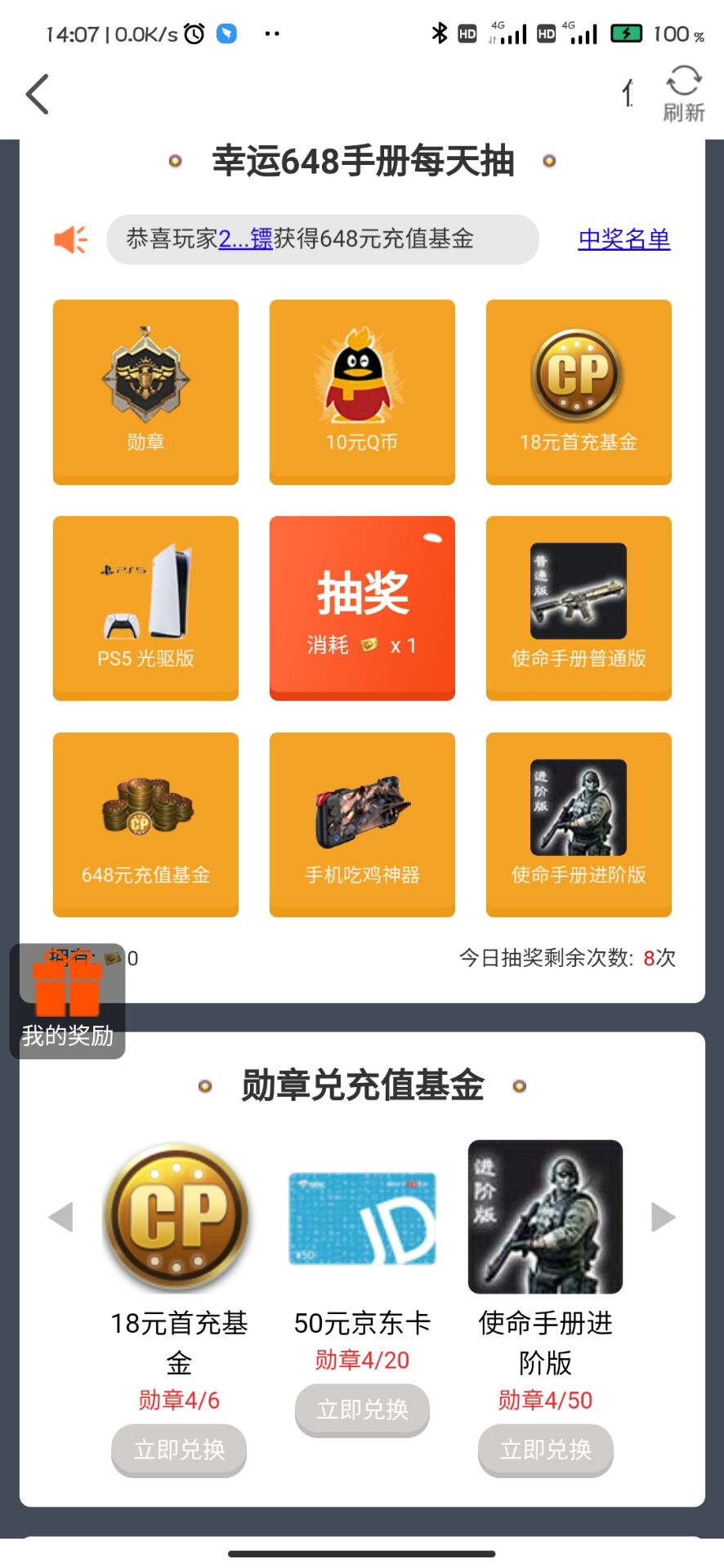Redeem the 18元首充基金 with 立即兑换
The height and width of the screenshot is (1568, 724).
pos(179,1449)
